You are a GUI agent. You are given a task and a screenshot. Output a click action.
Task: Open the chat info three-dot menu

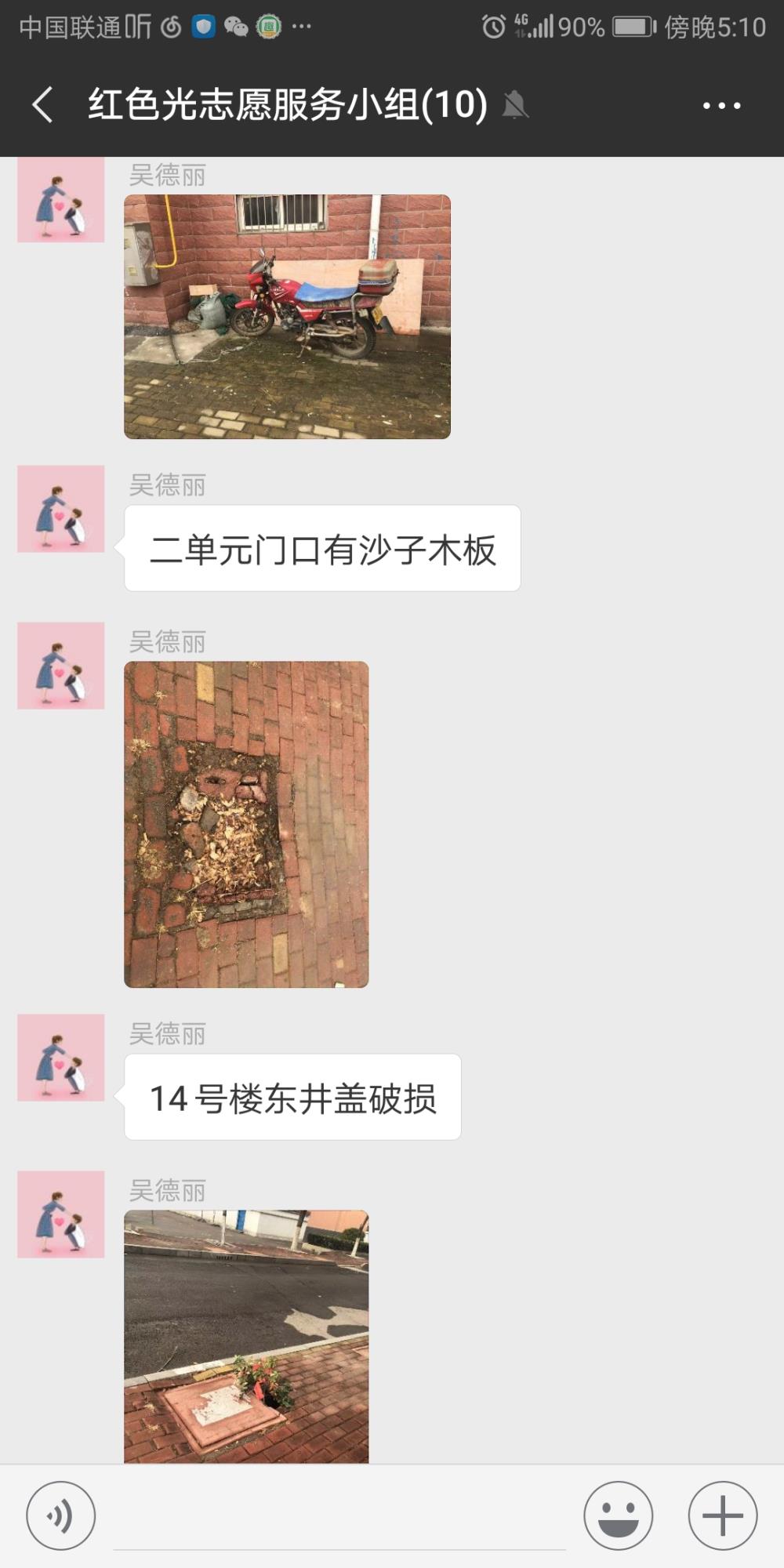tap(721, 105)
